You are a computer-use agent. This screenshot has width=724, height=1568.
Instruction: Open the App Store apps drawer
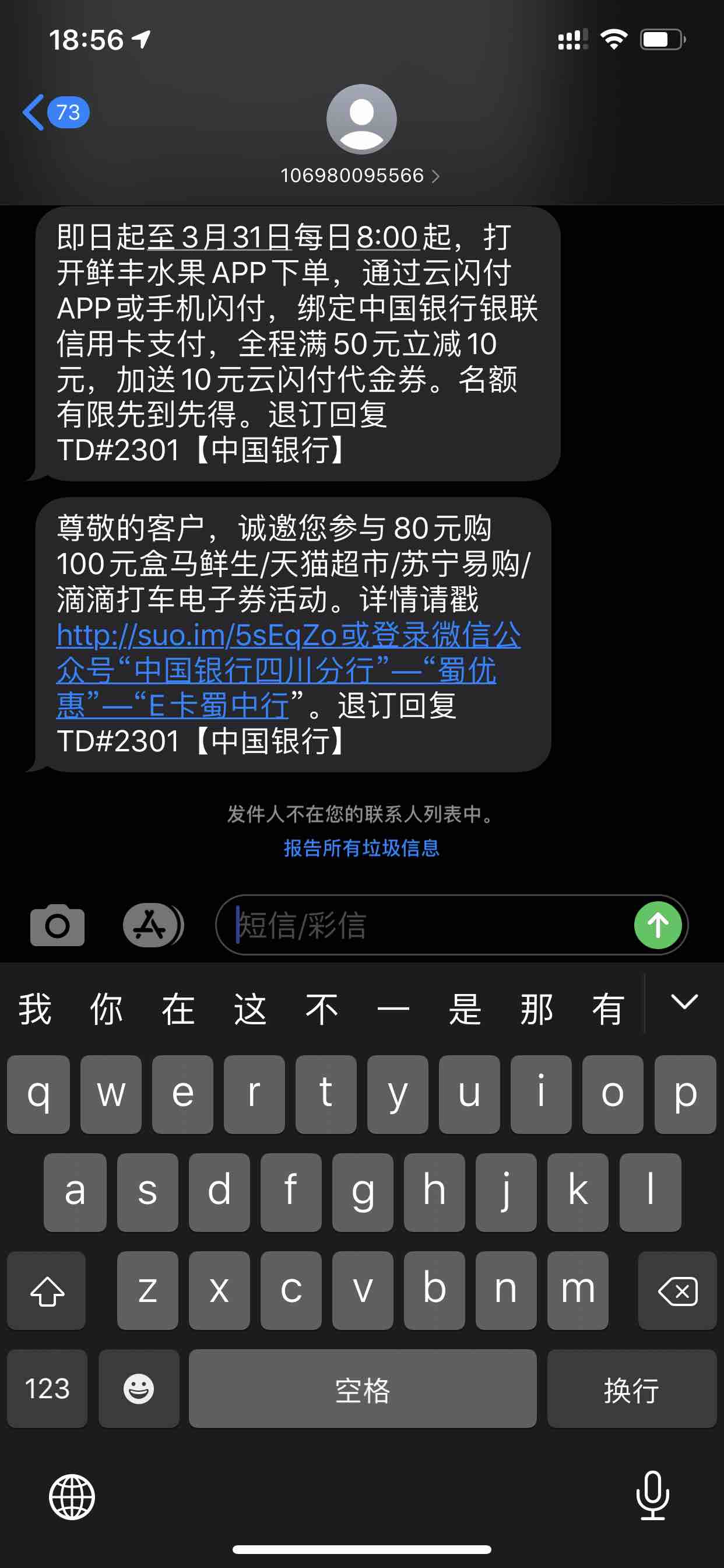(x=152, y=925)
